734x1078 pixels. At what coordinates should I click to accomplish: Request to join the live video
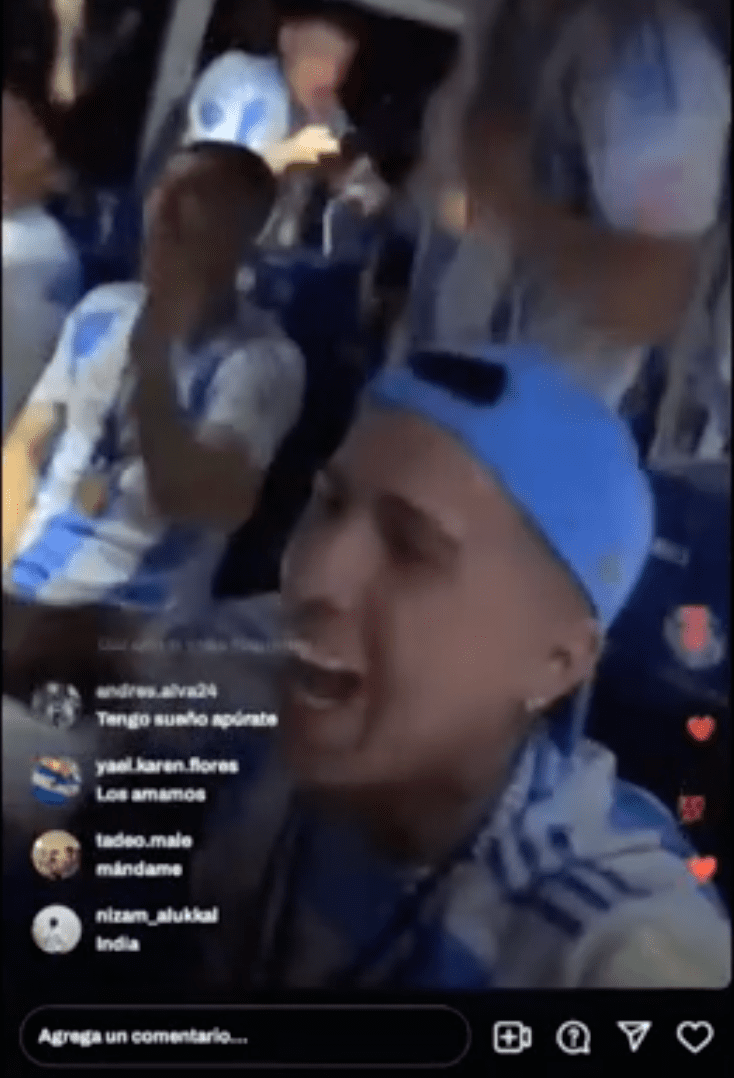(x=512, y=1037)
